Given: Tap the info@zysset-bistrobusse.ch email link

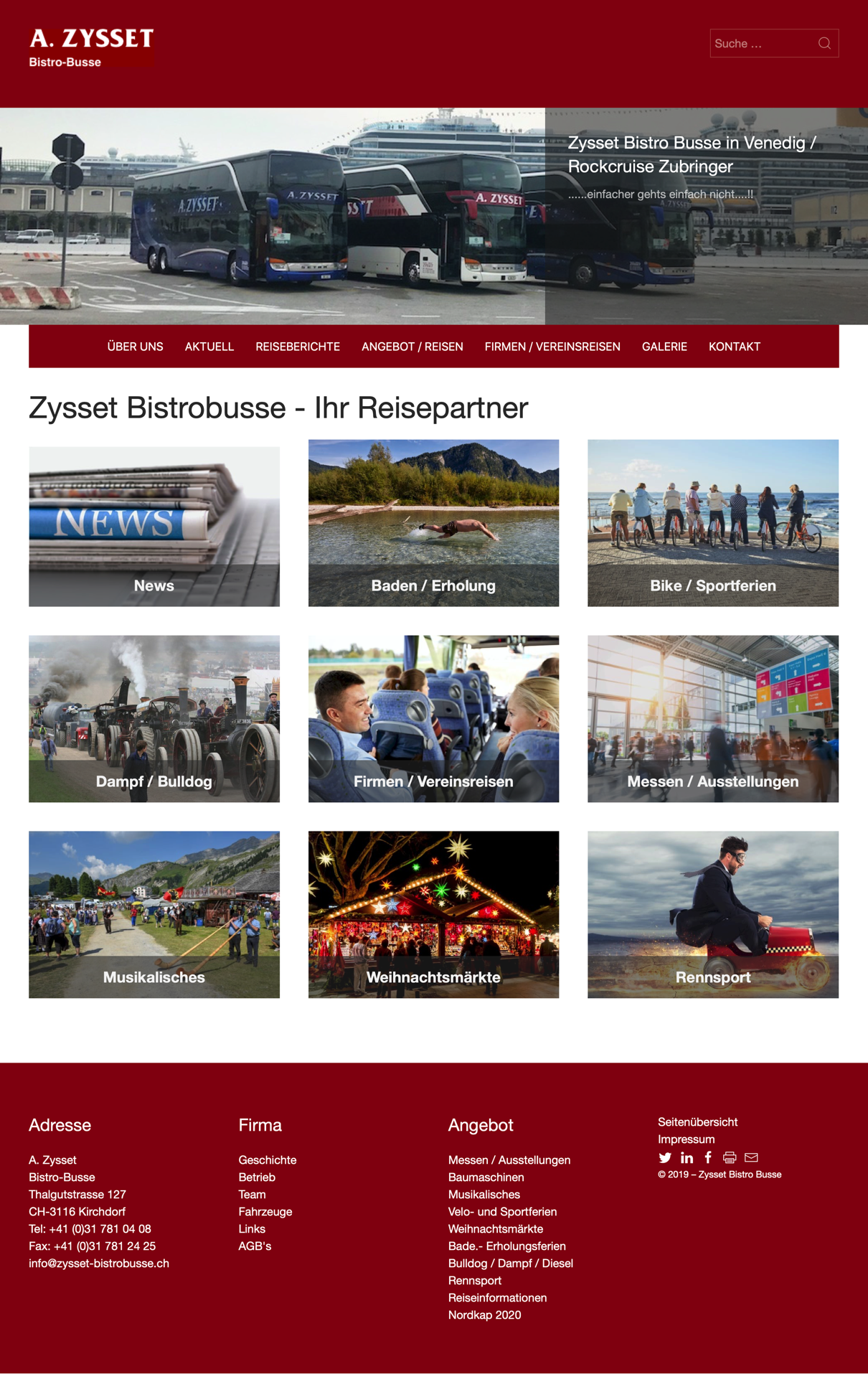Looking at the screenshot, I should 99,1264.
